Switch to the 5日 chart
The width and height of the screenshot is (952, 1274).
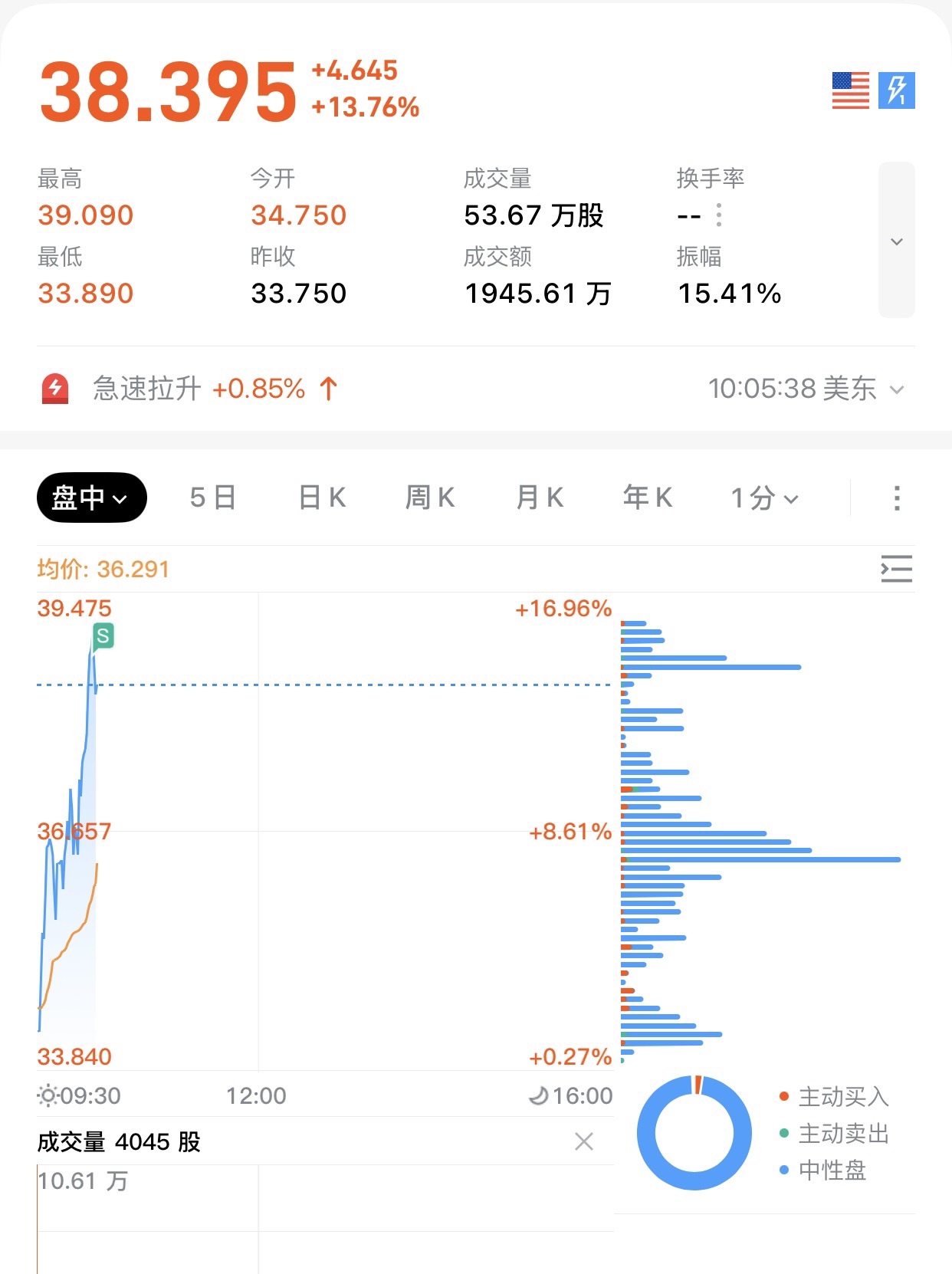[212, 497]
